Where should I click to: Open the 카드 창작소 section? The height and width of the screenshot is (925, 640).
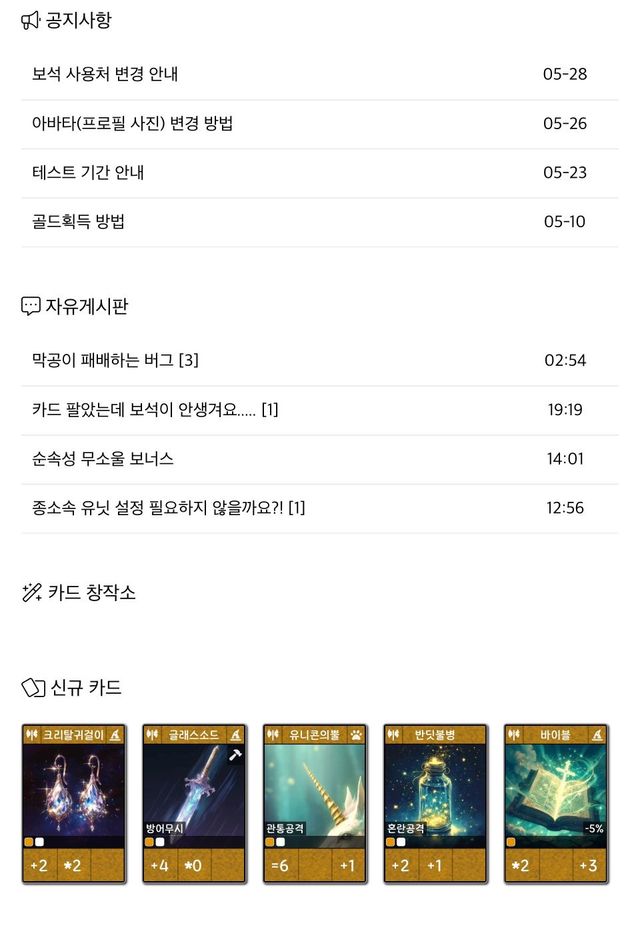tap(90, 592)
